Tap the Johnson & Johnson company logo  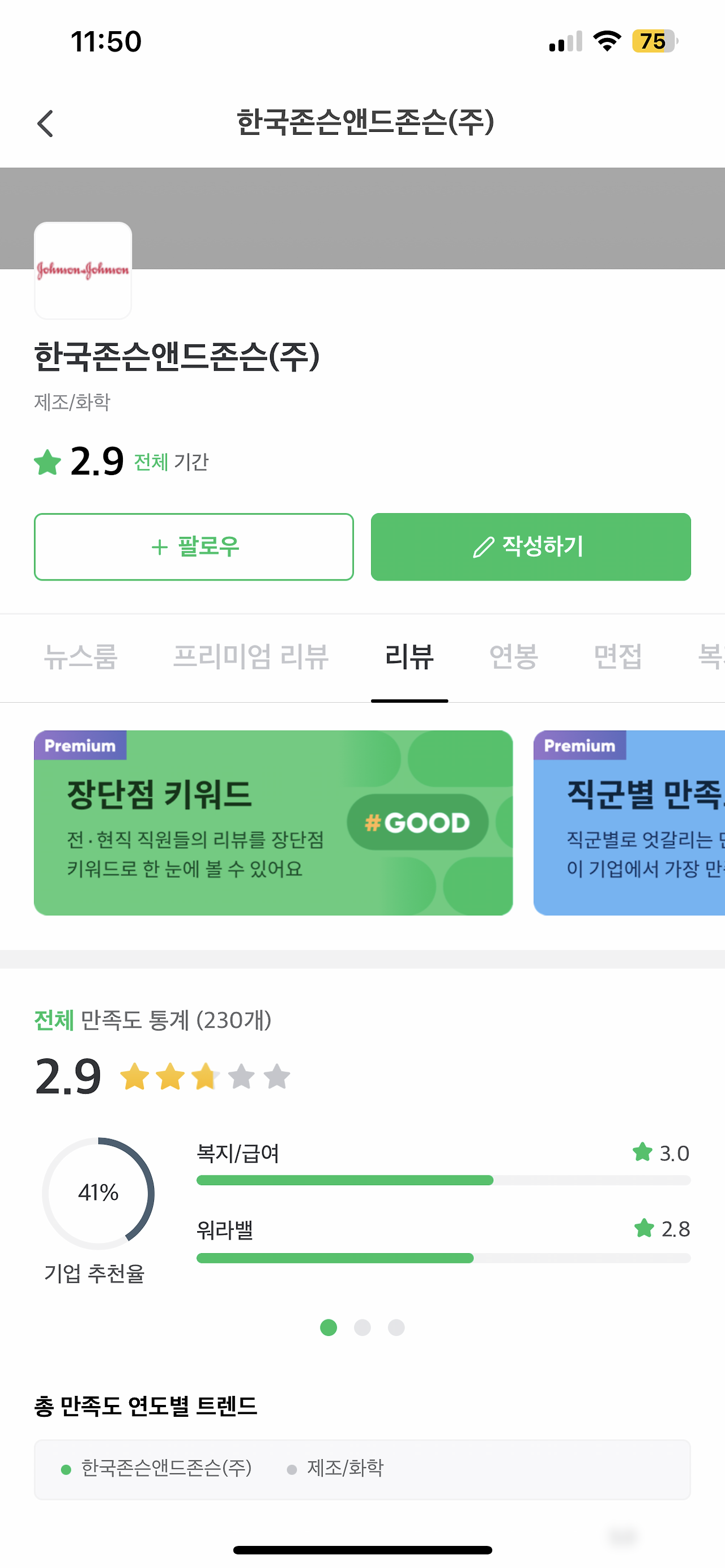[82, 270]
